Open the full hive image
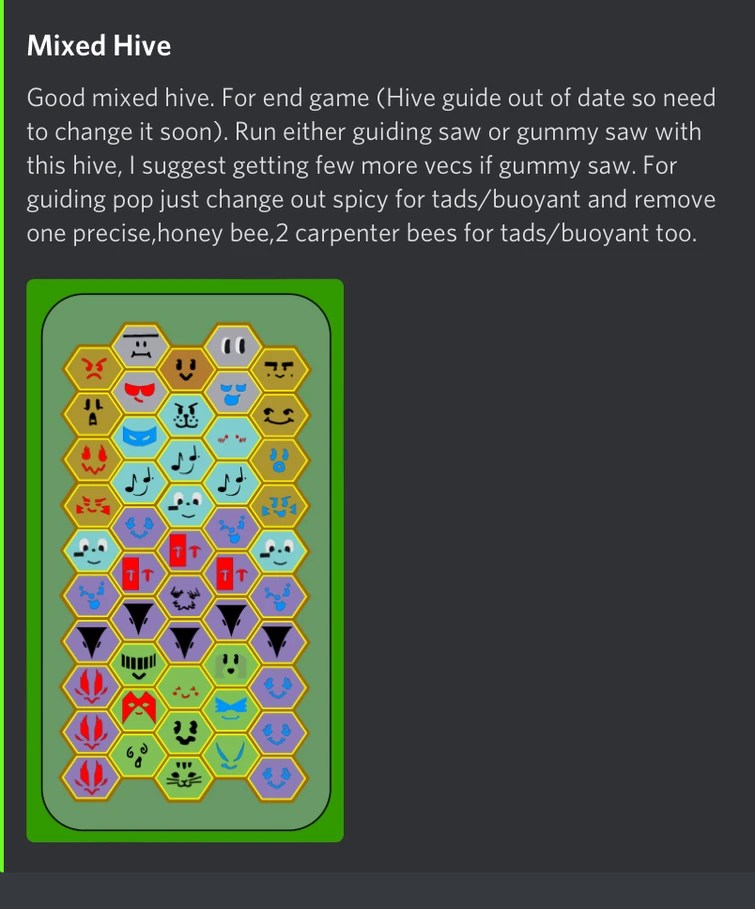Image resolution: width=755 pixels, height=909 pixels. 185,560
